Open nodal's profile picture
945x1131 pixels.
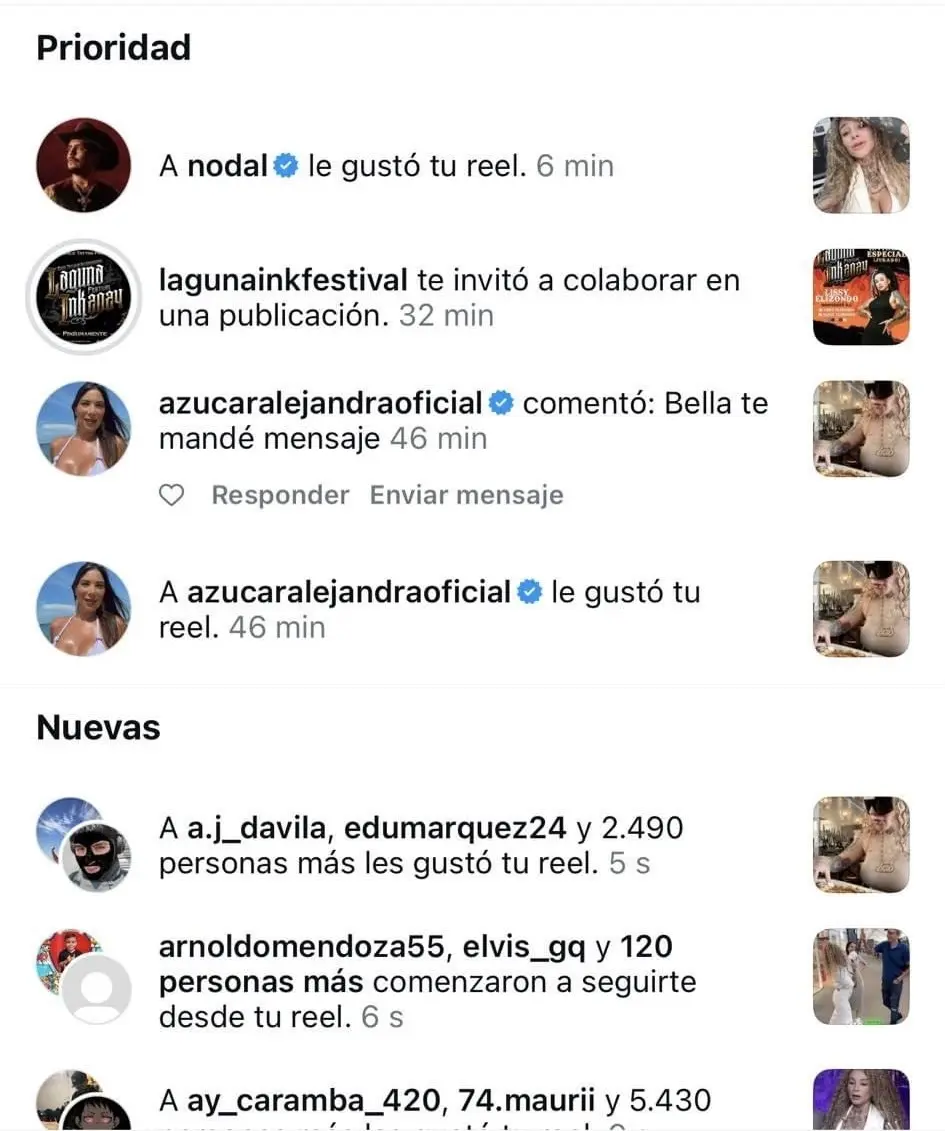click(84, 165)
